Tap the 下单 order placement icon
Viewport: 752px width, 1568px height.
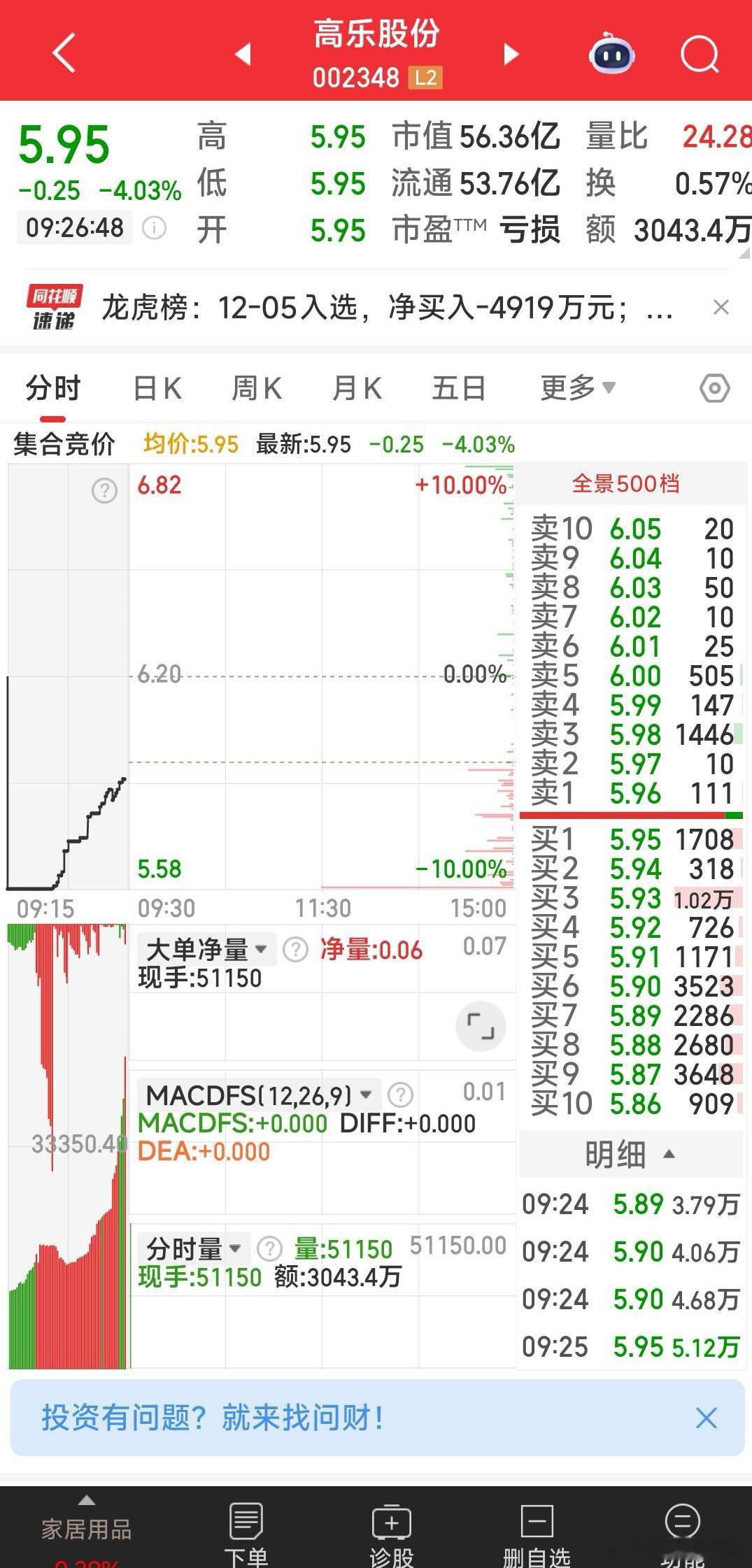[x=246, y=1525]
